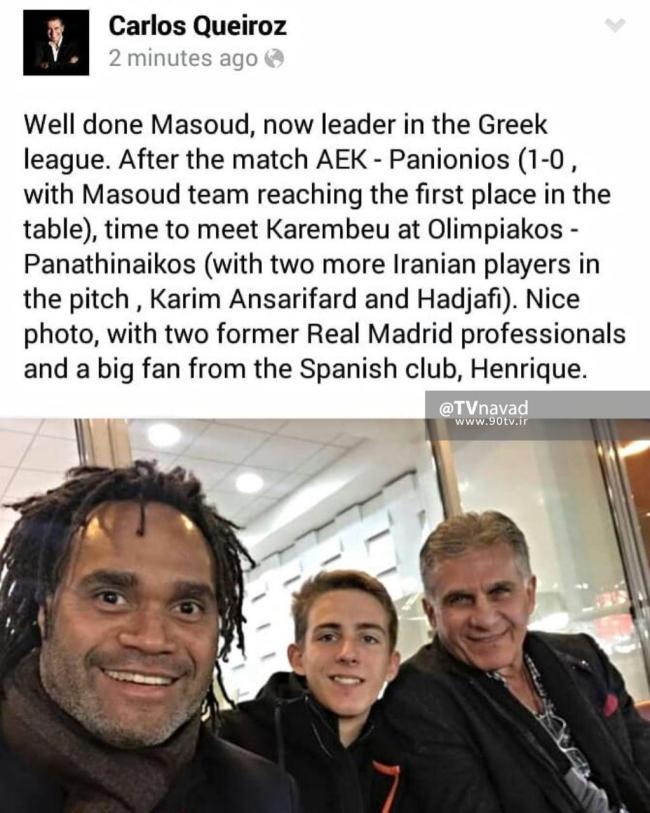View the attached selfie photo full screen

[x=325, y=615]
